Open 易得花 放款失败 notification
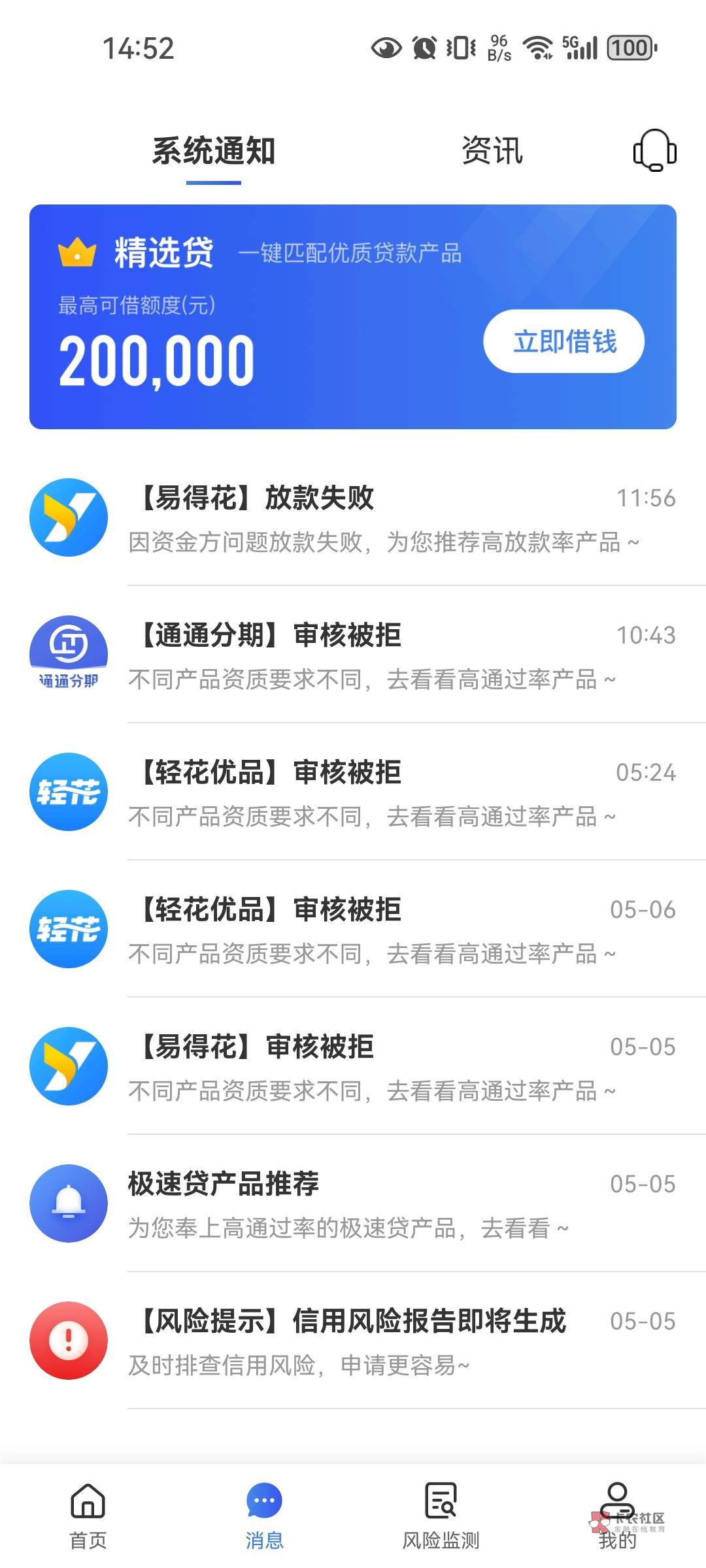The height and width of the screenshot is (1568, 706). point(353,517)
